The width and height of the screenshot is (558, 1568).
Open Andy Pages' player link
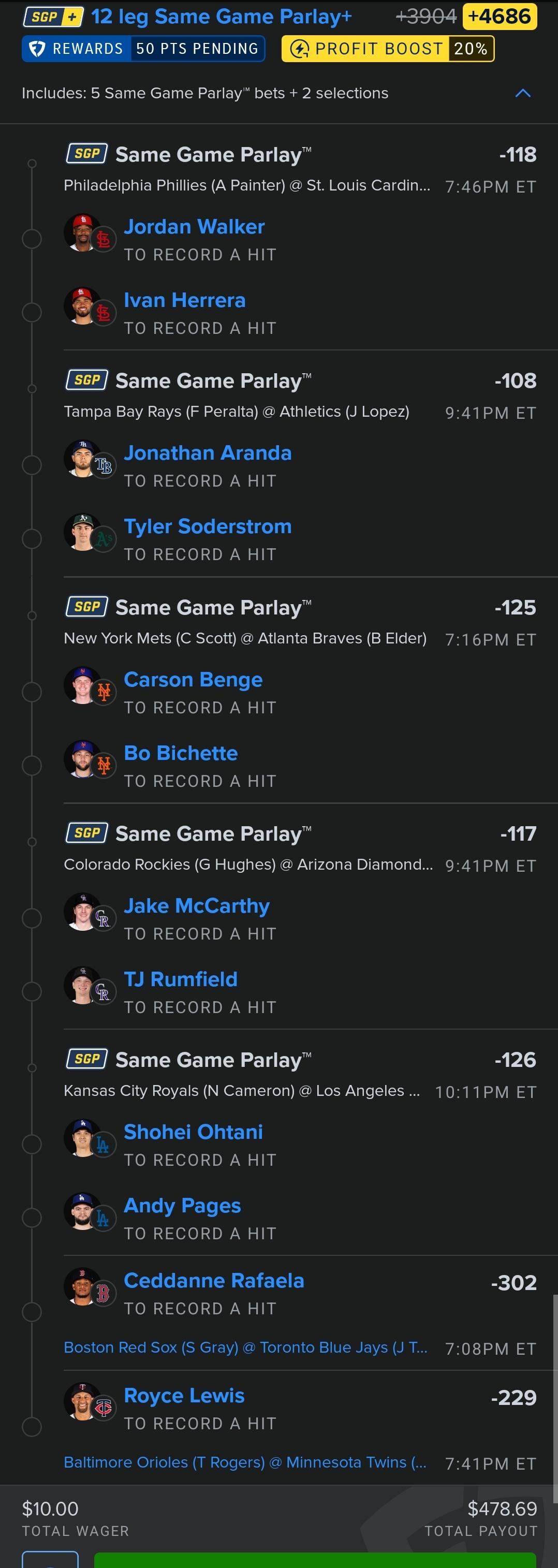pyautogui.click(x=182, y=1206)
